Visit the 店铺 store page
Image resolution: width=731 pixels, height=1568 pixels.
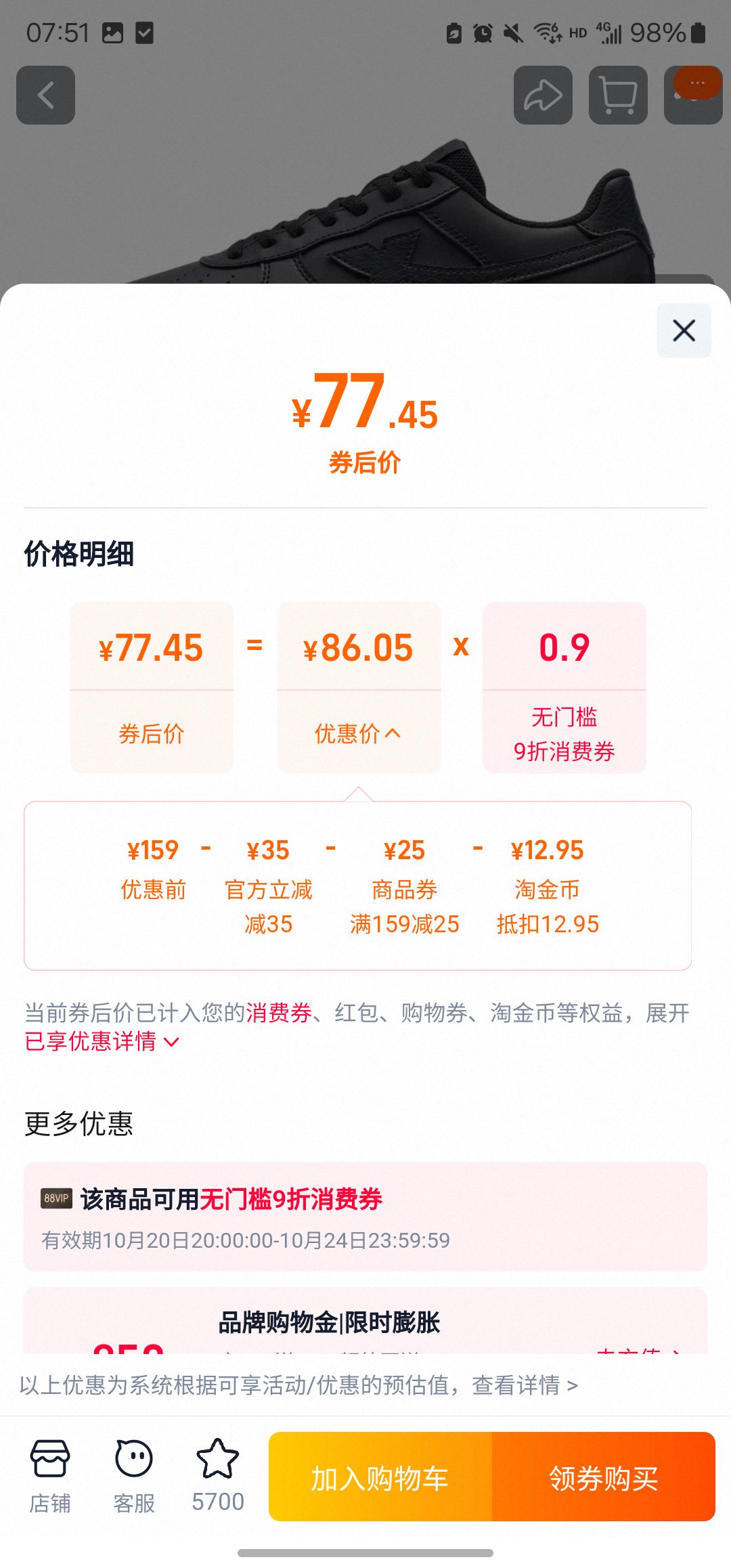click(49, 1476)
